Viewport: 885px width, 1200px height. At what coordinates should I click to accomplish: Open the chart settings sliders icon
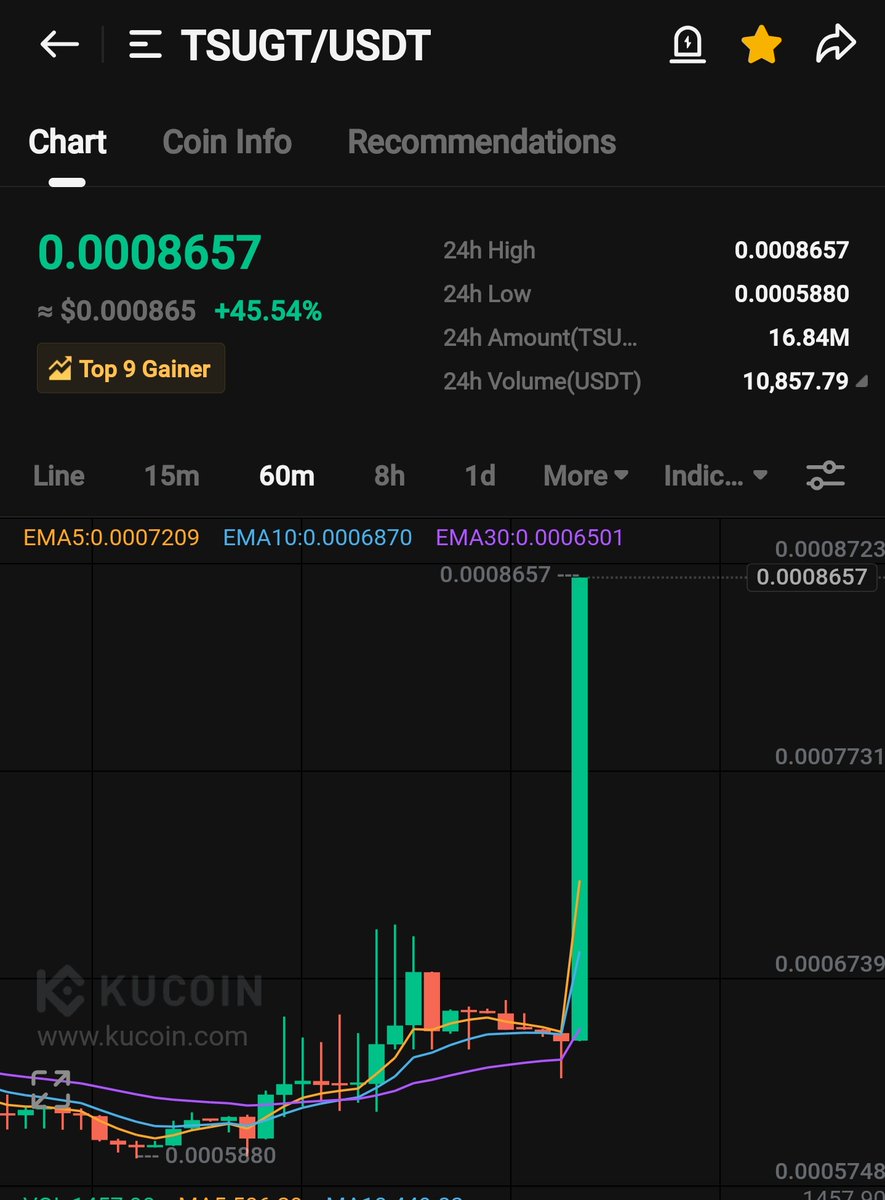[825, 476]
